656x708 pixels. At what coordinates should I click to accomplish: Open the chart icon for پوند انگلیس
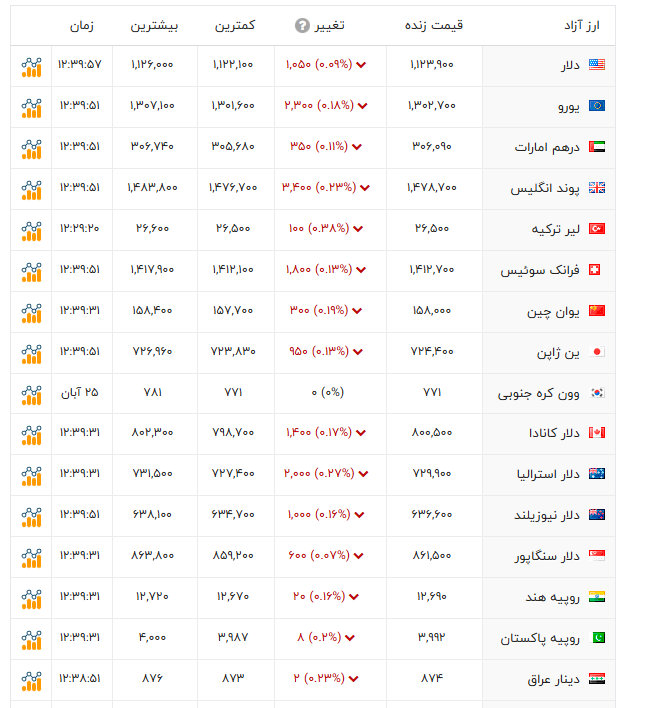pos(31,189)
